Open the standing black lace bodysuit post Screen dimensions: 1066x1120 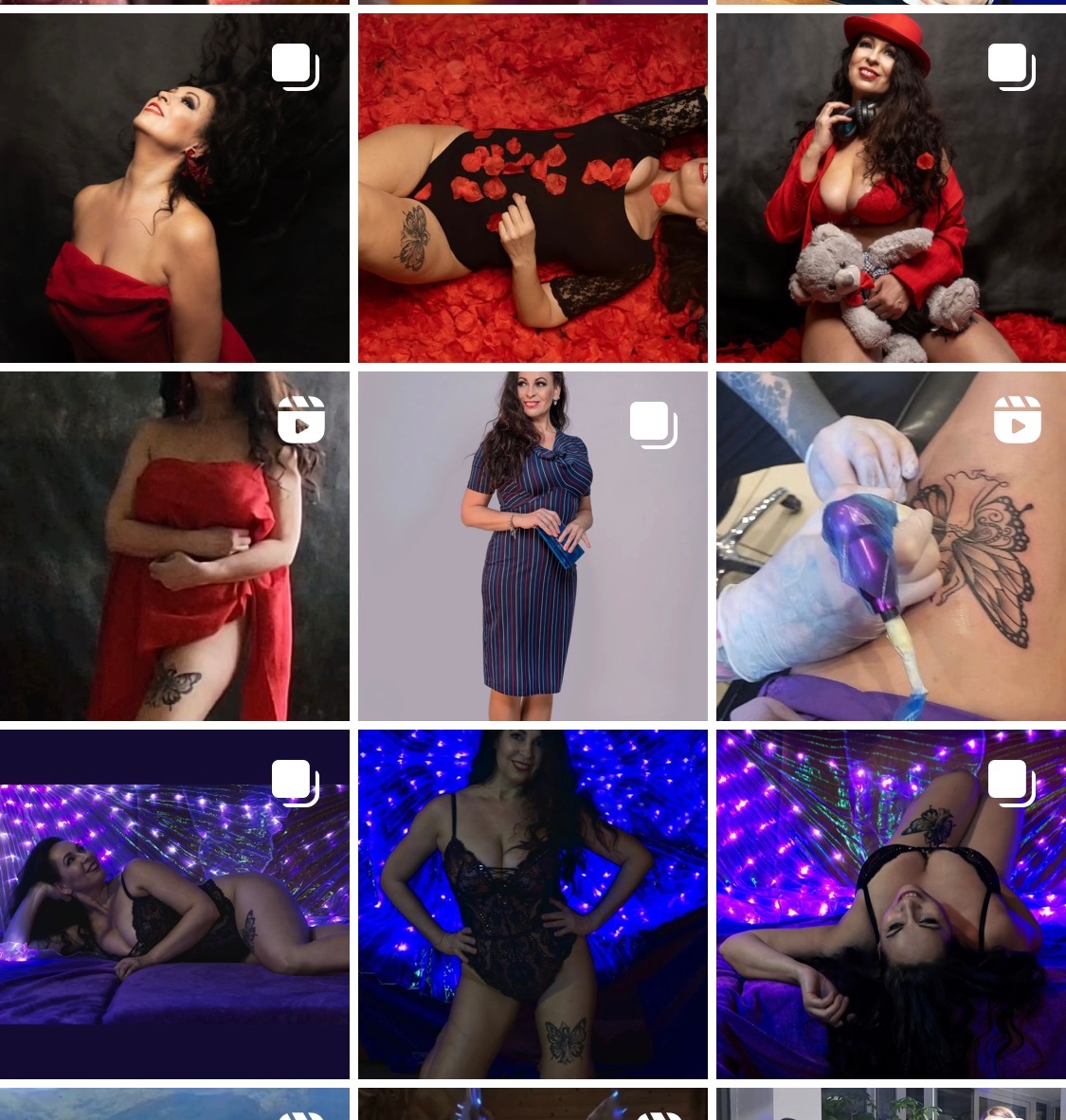[x=533, y=904]
